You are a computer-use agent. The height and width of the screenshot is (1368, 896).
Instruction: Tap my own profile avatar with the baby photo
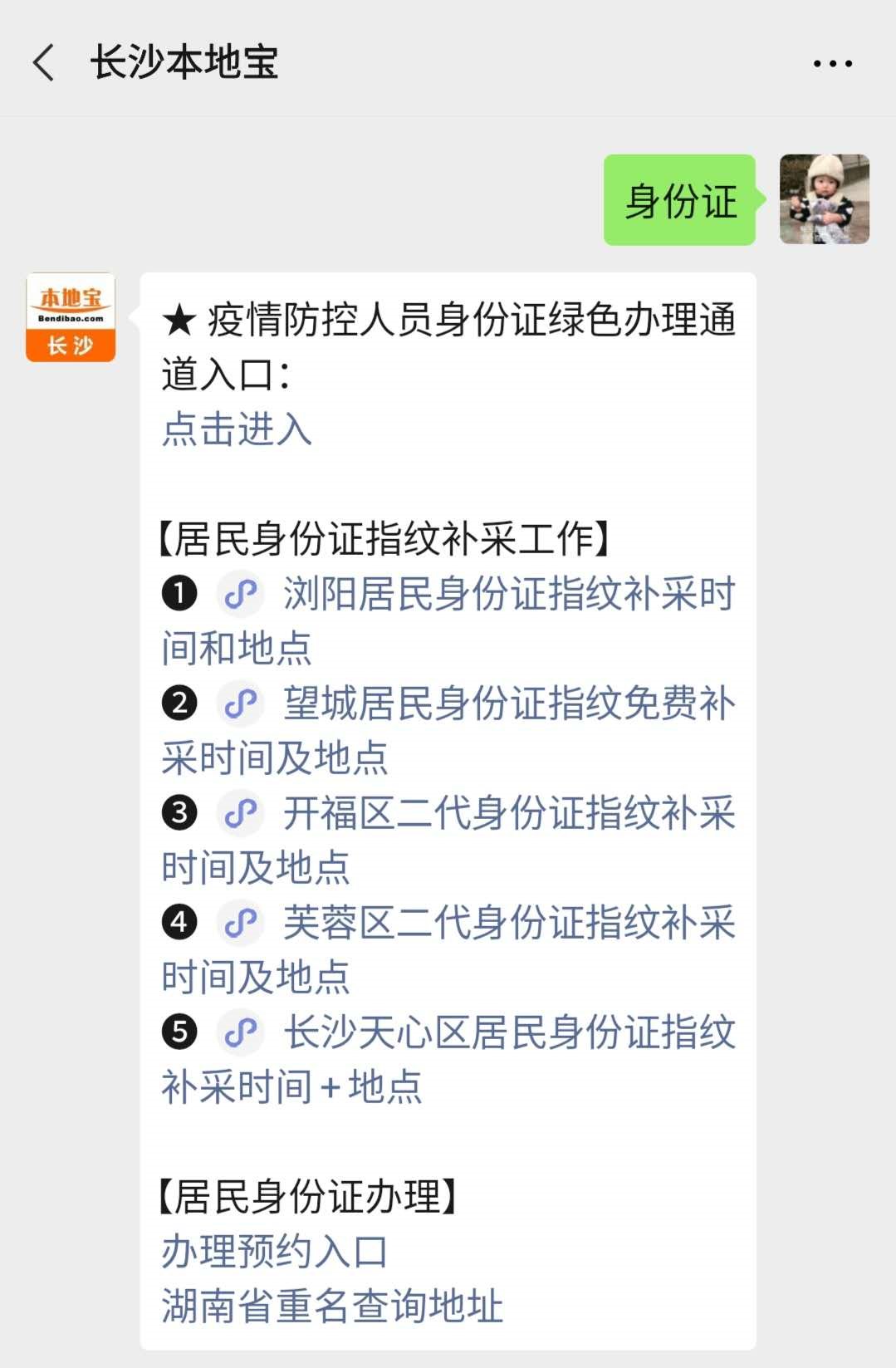tap(824, 199)
